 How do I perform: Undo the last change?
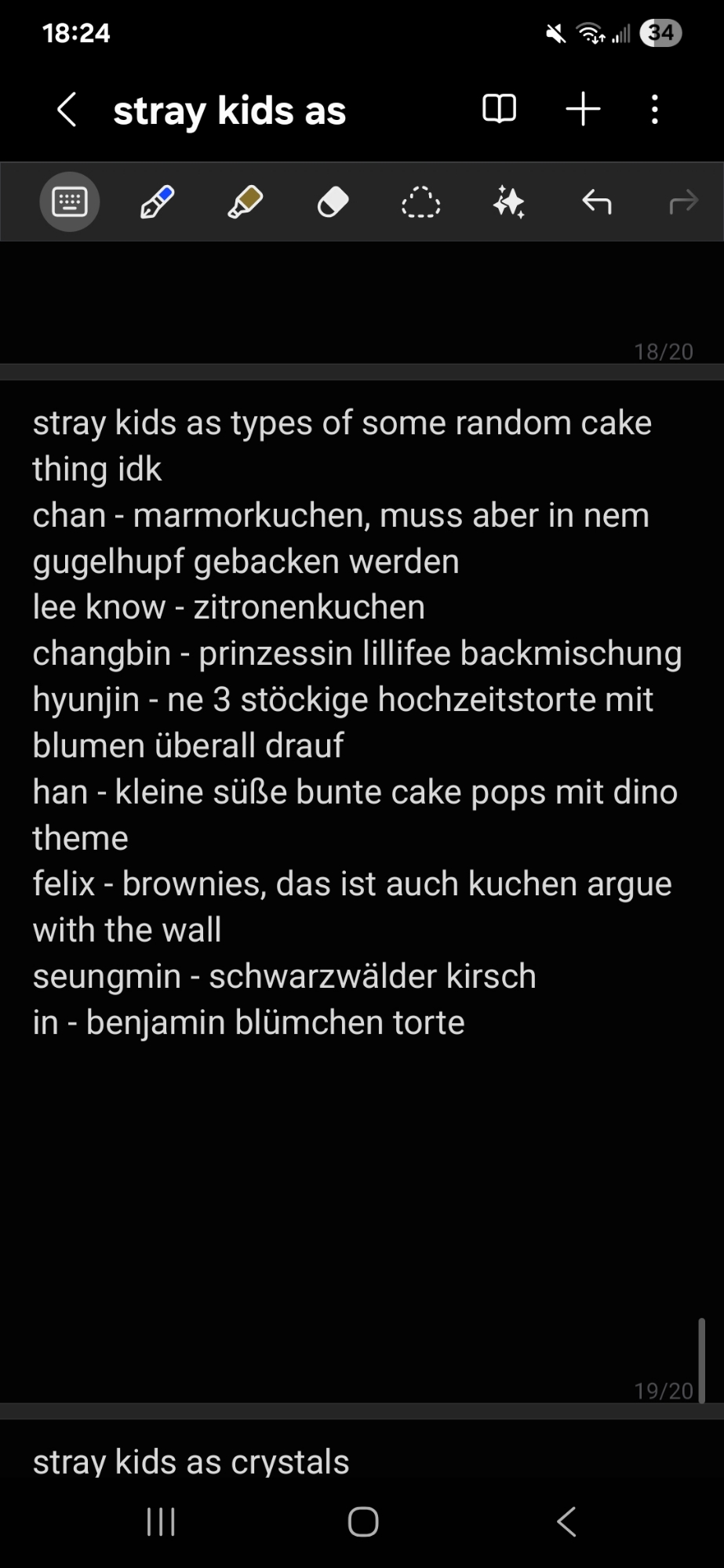596,202
